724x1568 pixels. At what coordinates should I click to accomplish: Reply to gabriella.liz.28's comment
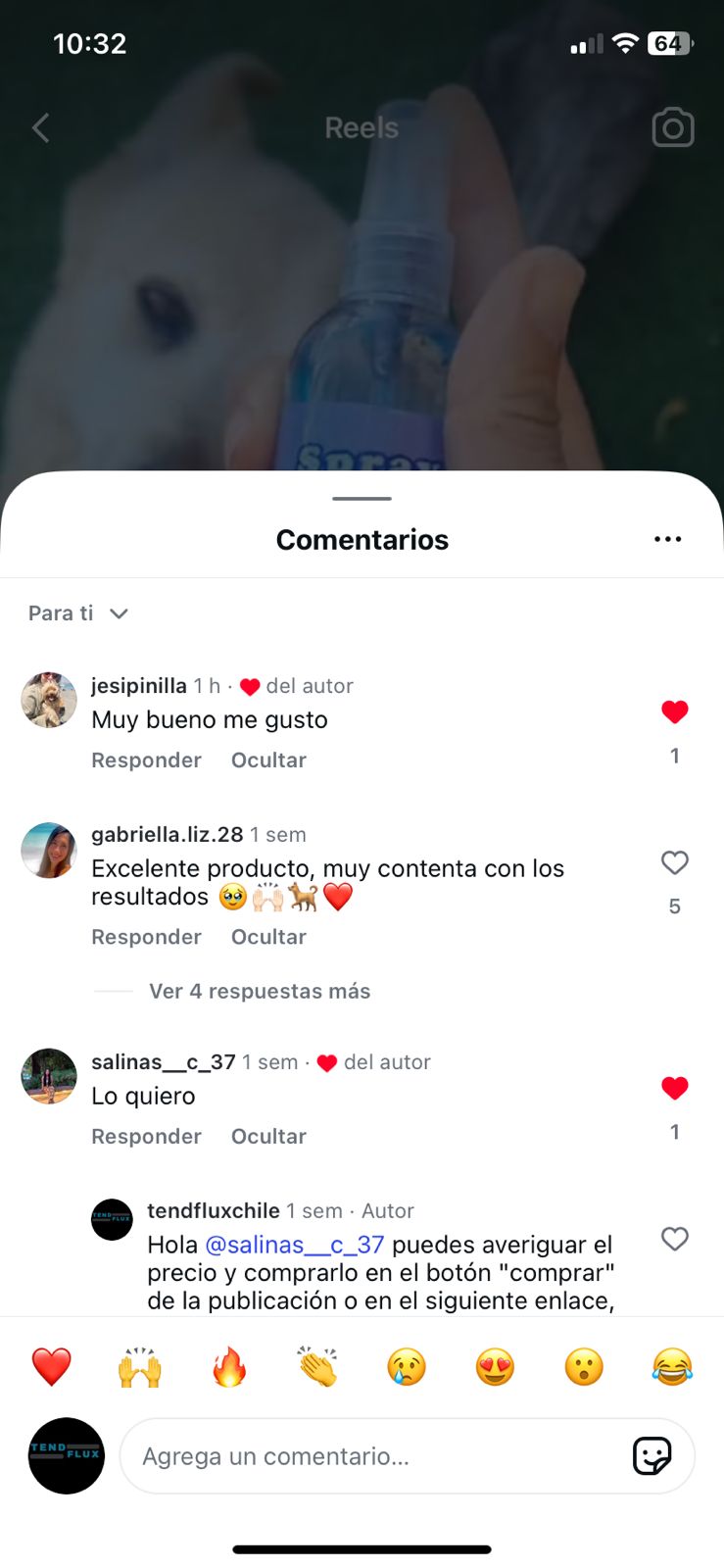point(146,937)
